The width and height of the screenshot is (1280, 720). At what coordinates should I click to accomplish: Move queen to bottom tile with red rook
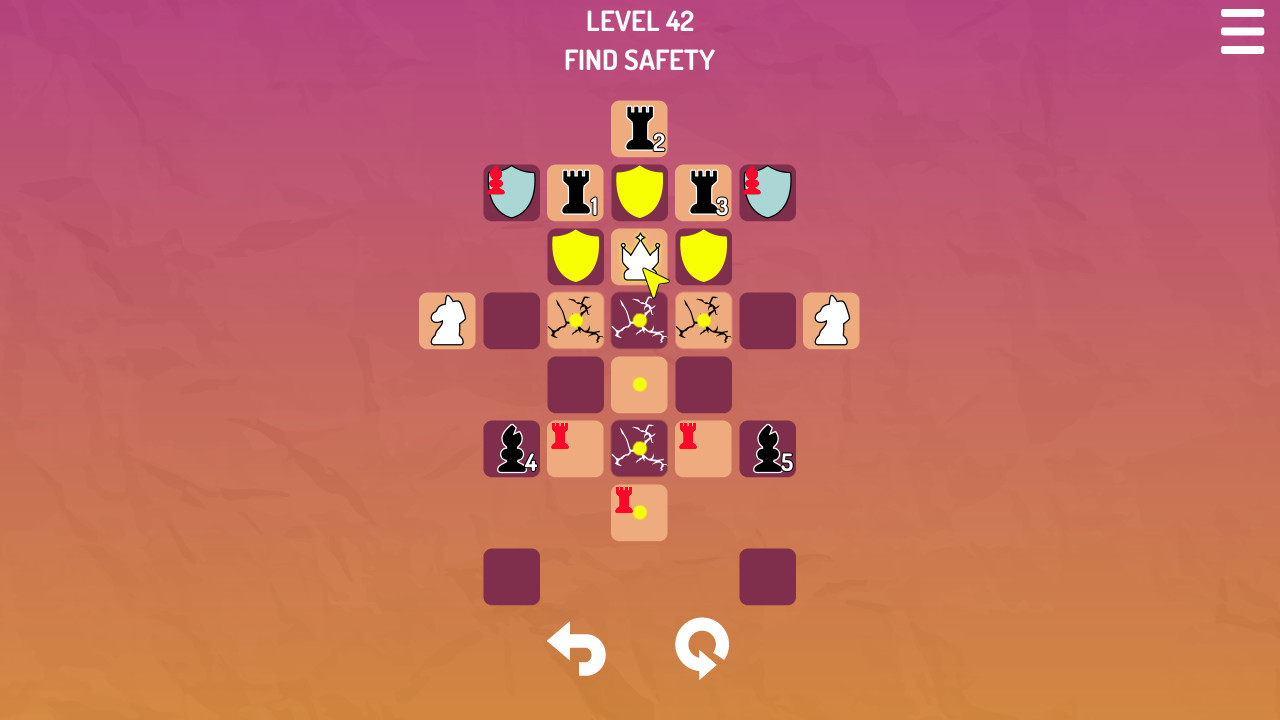[x=639, y=513]
